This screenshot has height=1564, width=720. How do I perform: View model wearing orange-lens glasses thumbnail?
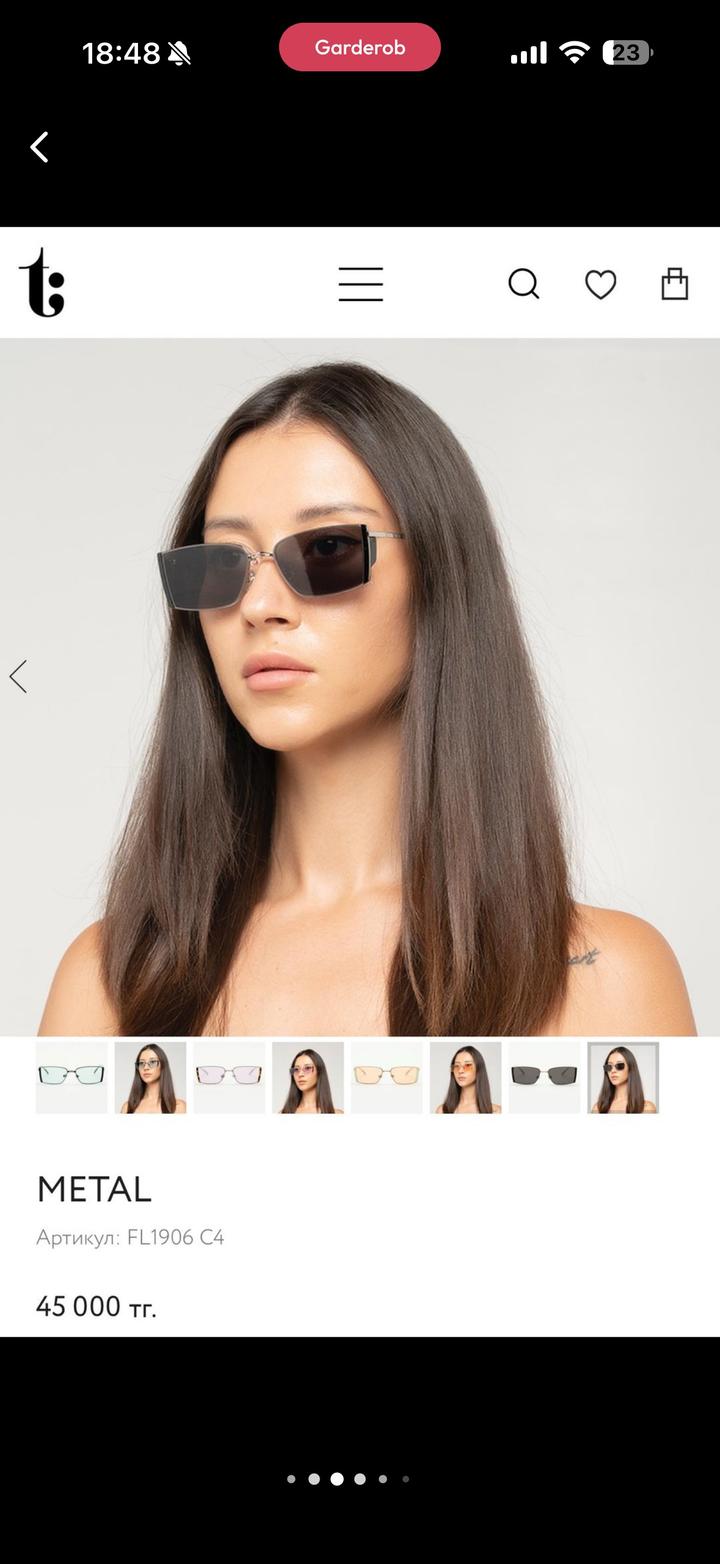(466, 1077)
